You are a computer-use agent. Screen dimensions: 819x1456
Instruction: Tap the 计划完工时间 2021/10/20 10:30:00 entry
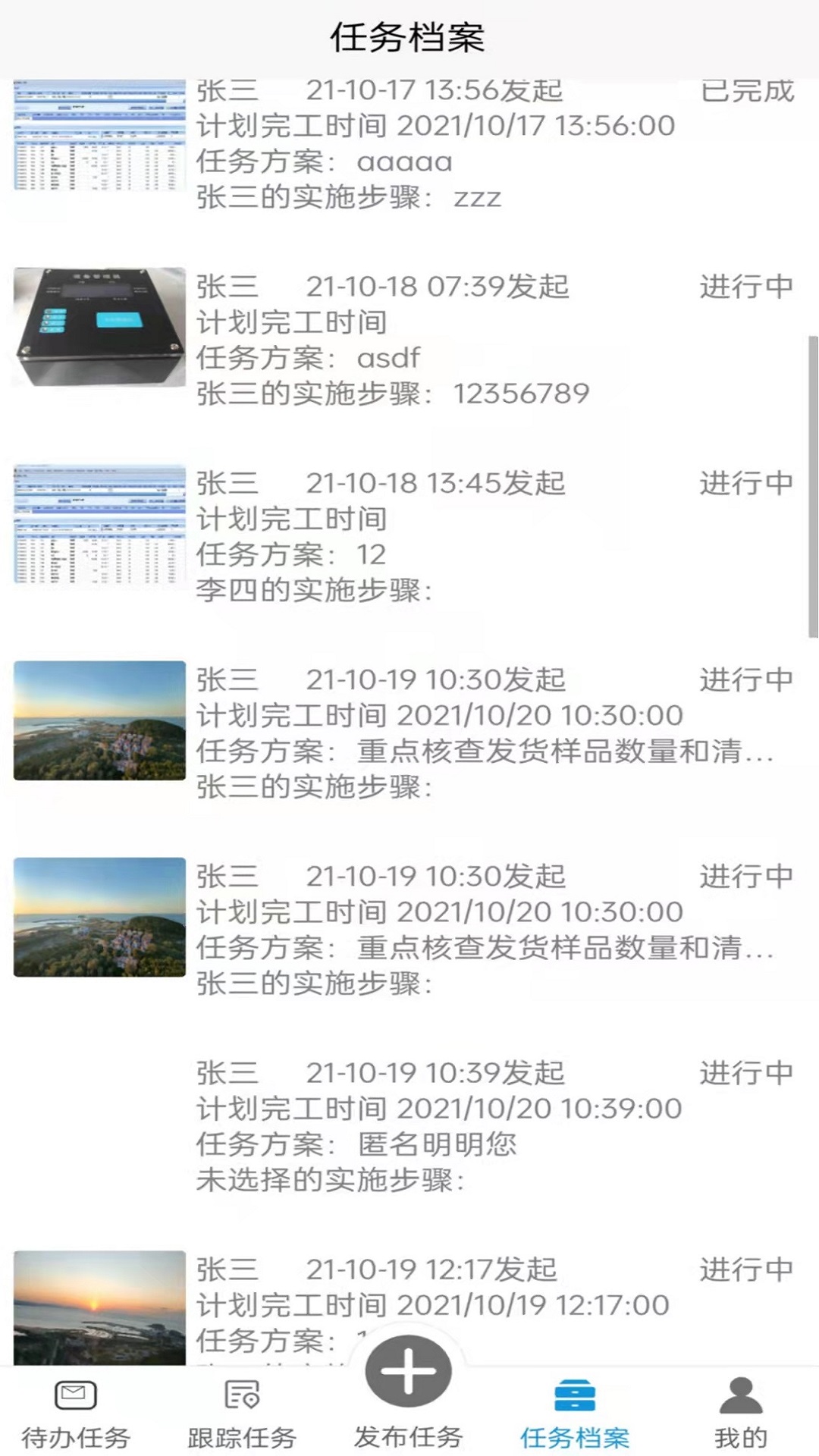pyautogui.click(x=440, y=714)
